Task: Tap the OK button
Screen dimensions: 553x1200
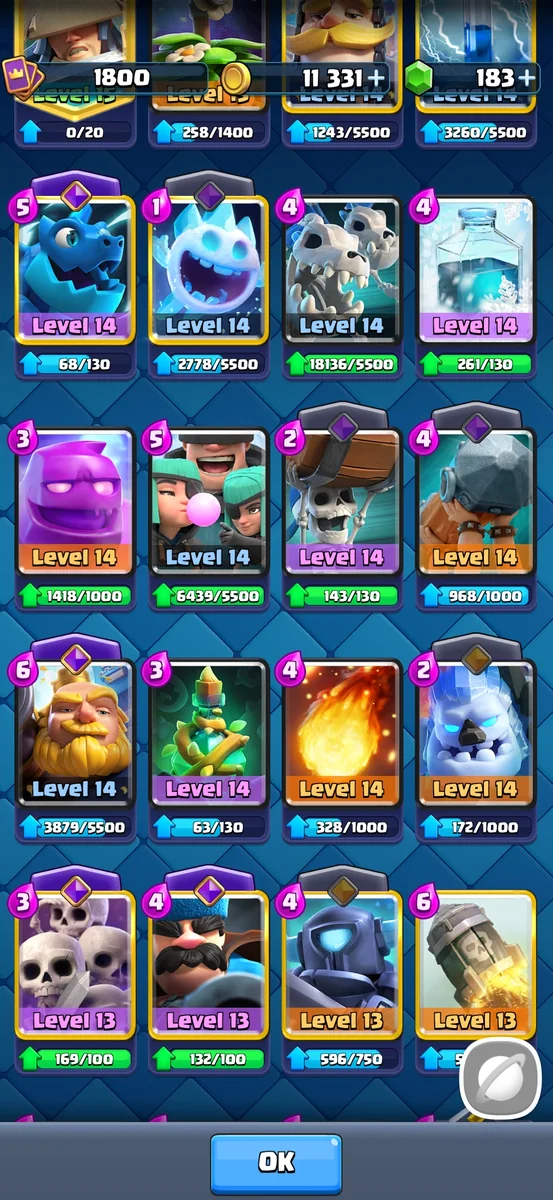Action: [276, 1162]
